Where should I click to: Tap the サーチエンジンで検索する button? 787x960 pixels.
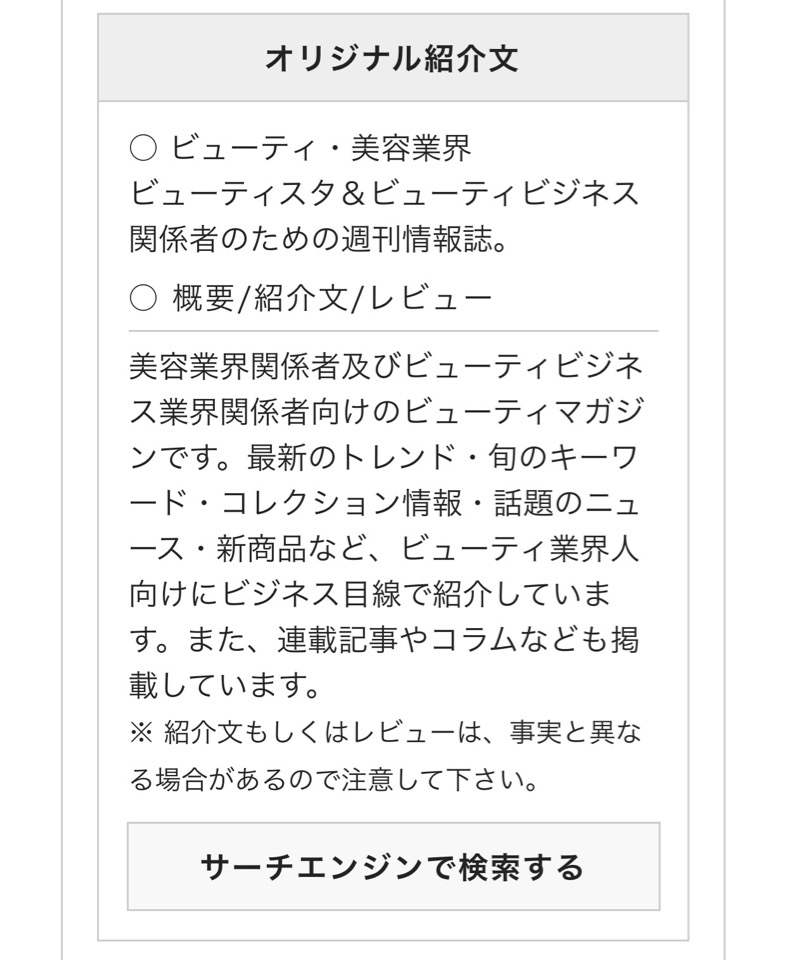click(x=393, y=866)
